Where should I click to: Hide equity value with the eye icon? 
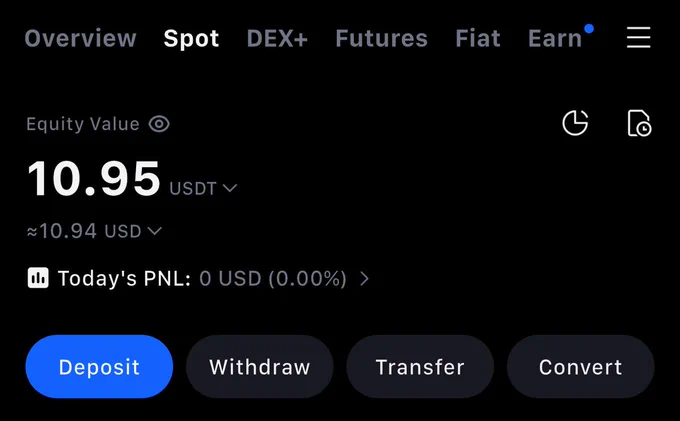tap(159, 124)
